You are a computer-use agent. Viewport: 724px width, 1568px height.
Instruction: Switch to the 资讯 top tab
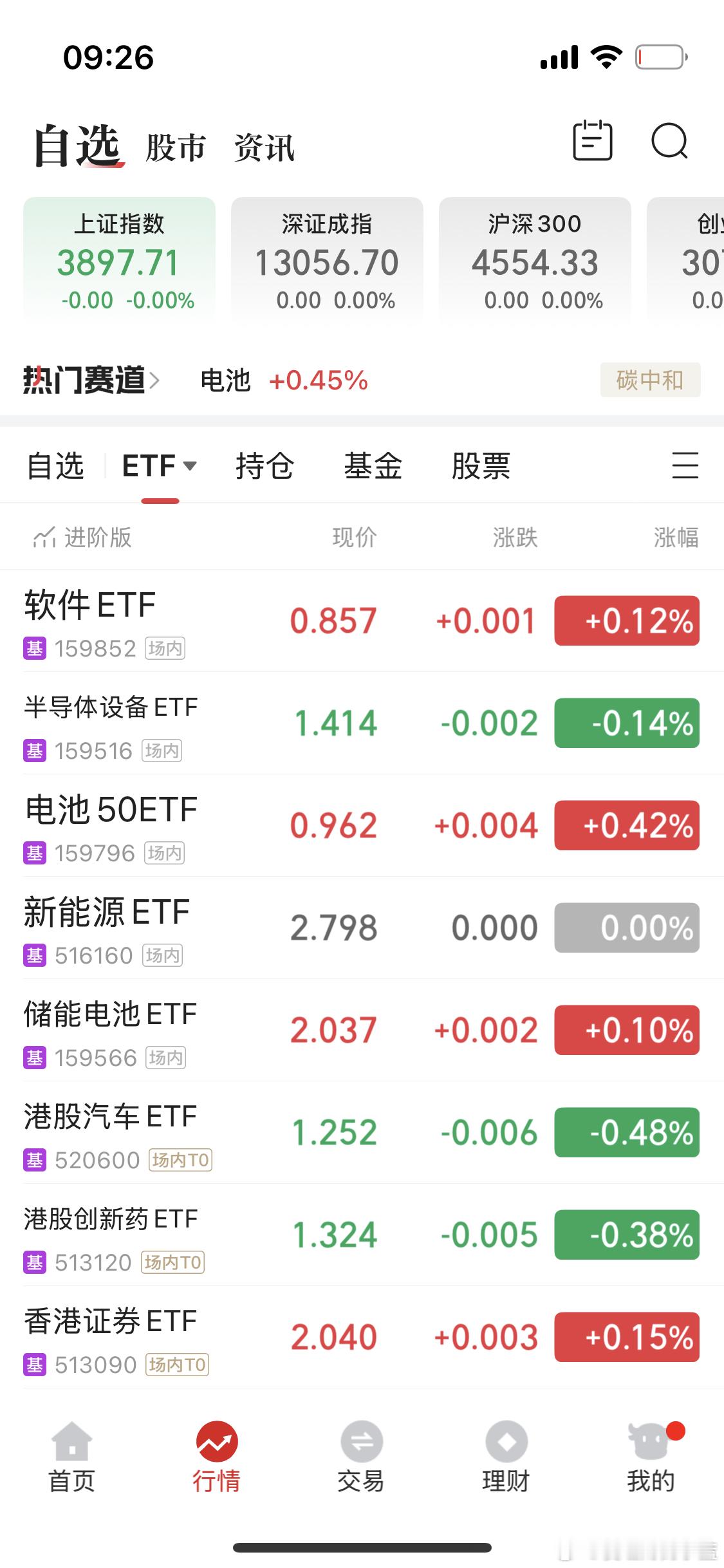tap(265, 148)
